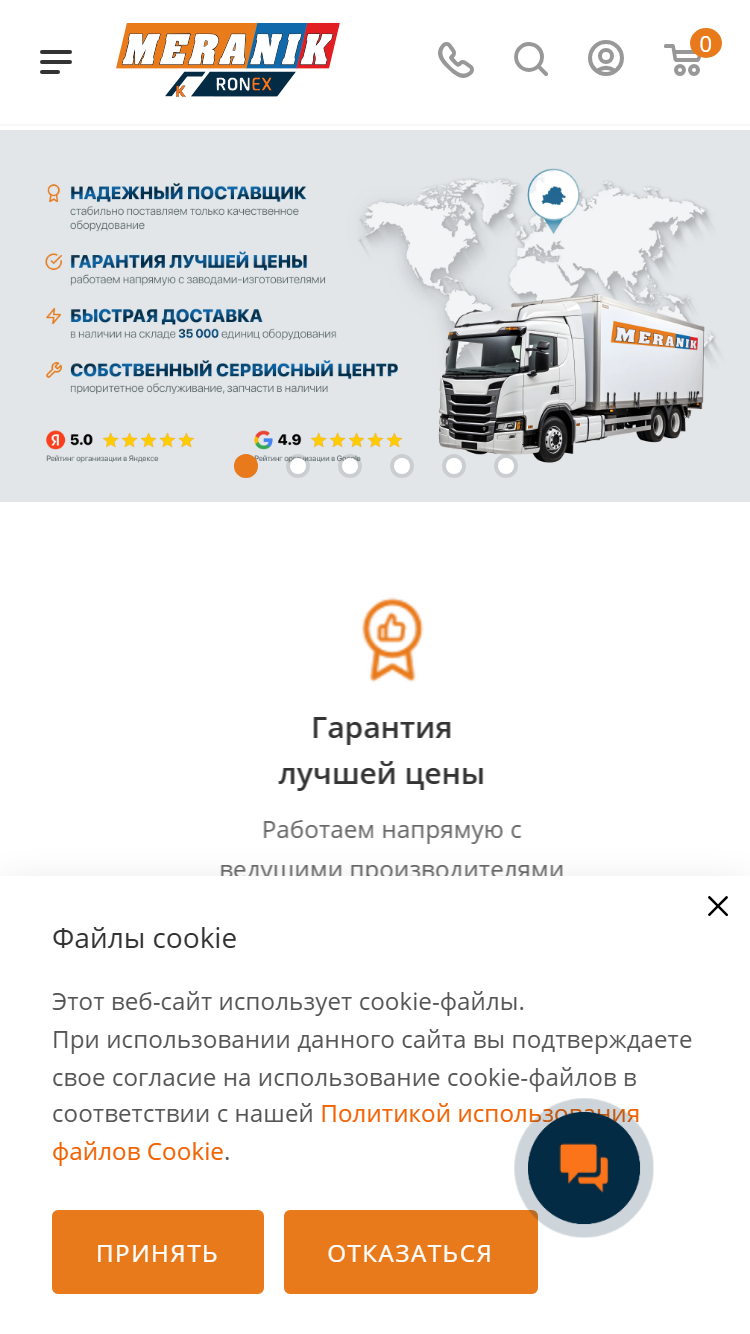Open the hamburger menu

tap(56, 61)
